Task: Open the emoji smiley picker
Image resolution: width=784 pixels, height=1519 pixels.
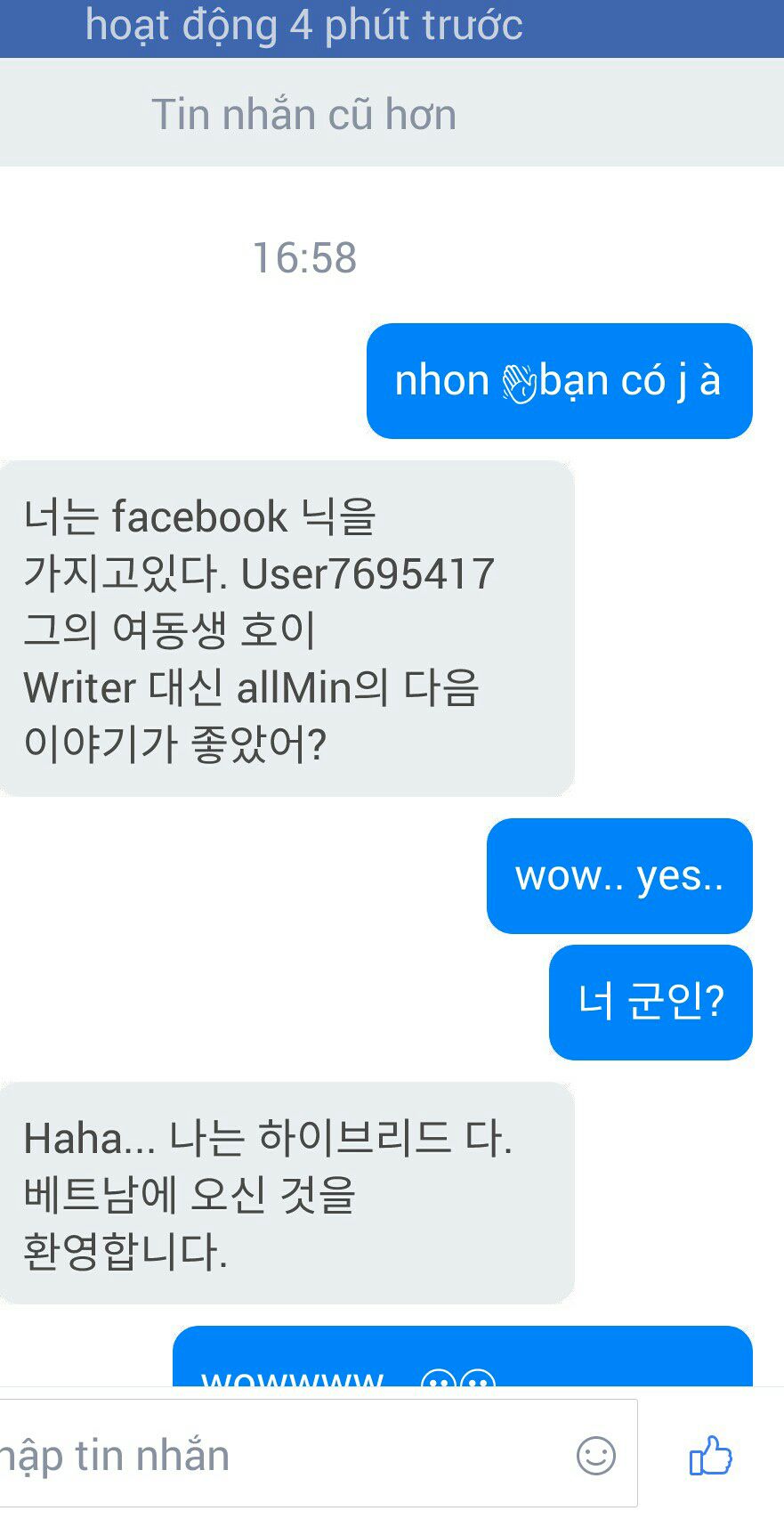Action: (595, 1456)
